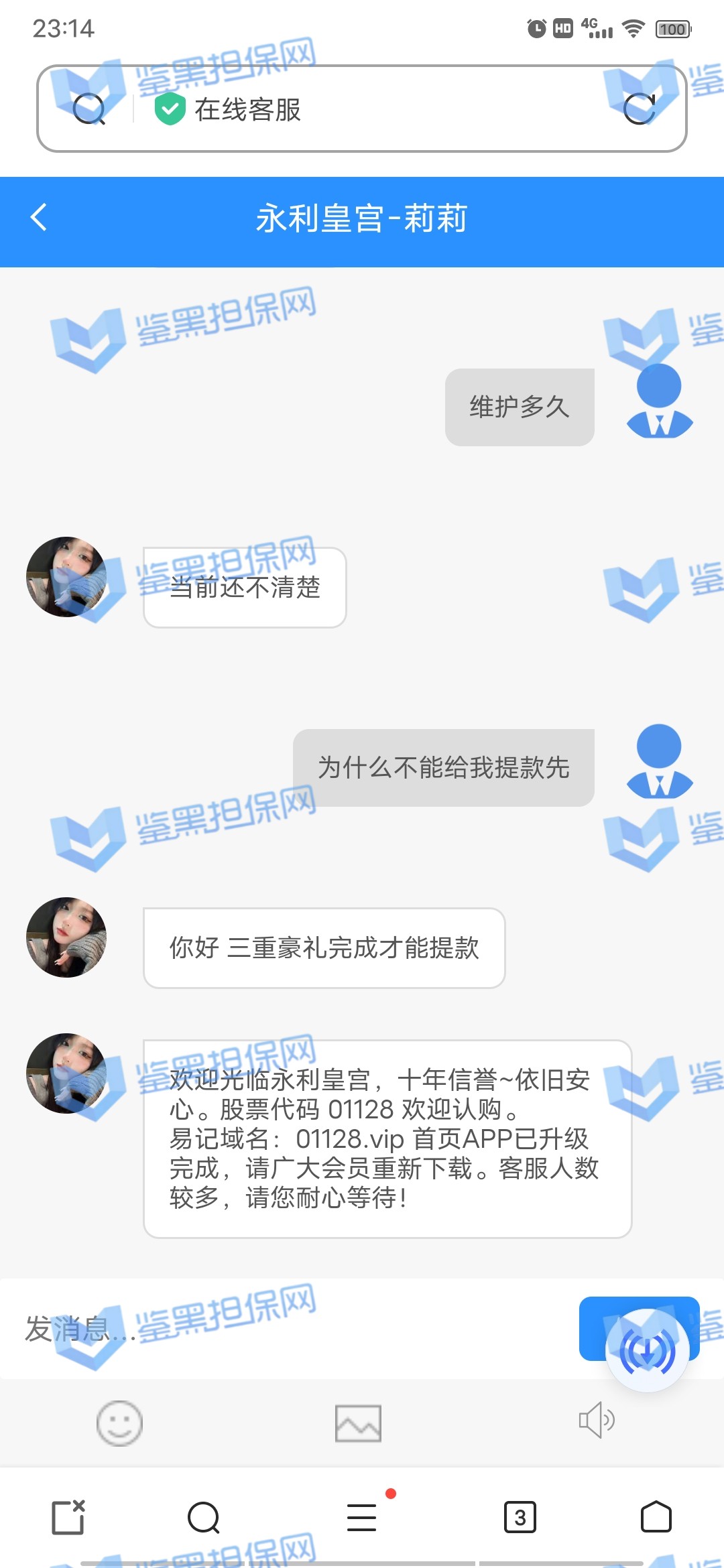Screen dimensions: 724x1568
Task: Close the current browser tab
Action: 68,1517
